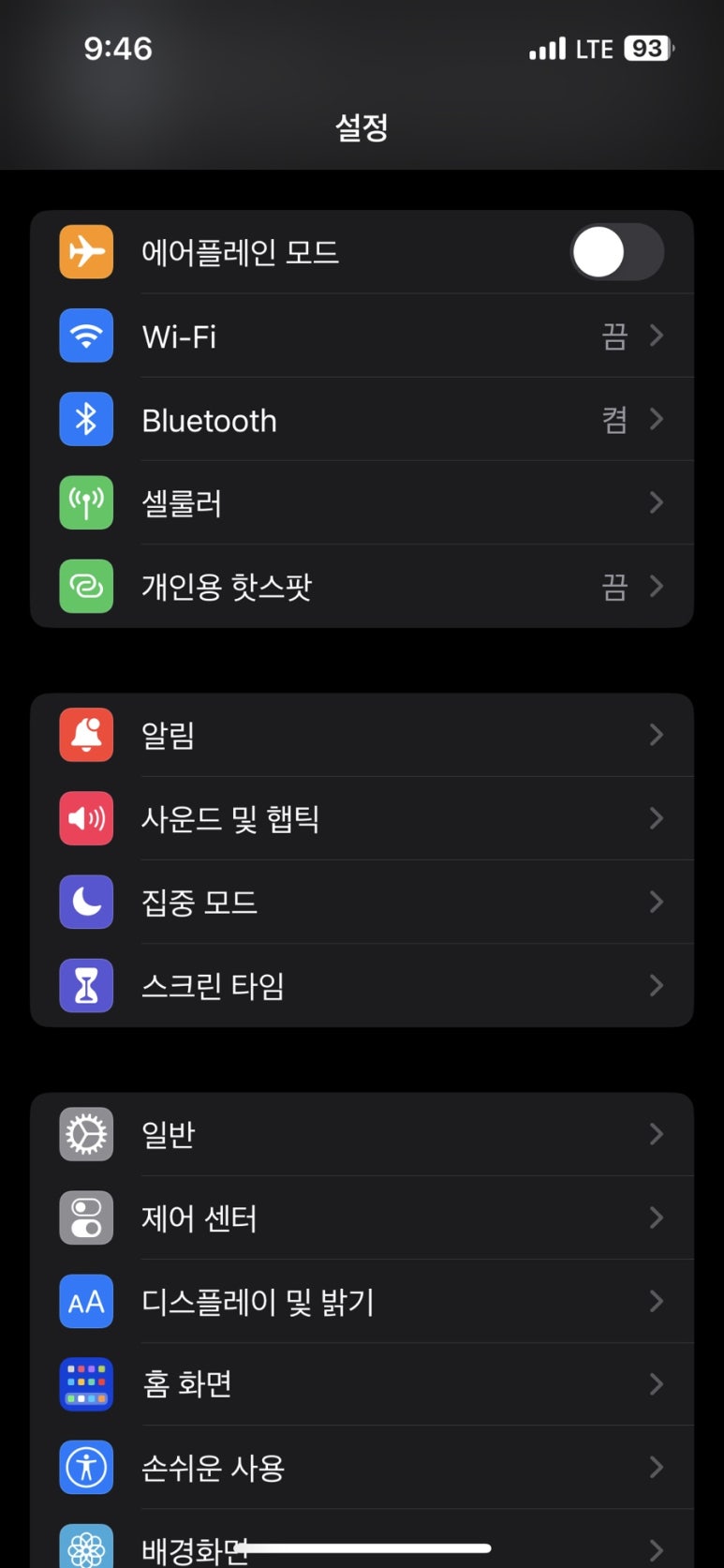Open 제어 센터 settings
The image size is (724, 1568).
[362, 1217]
